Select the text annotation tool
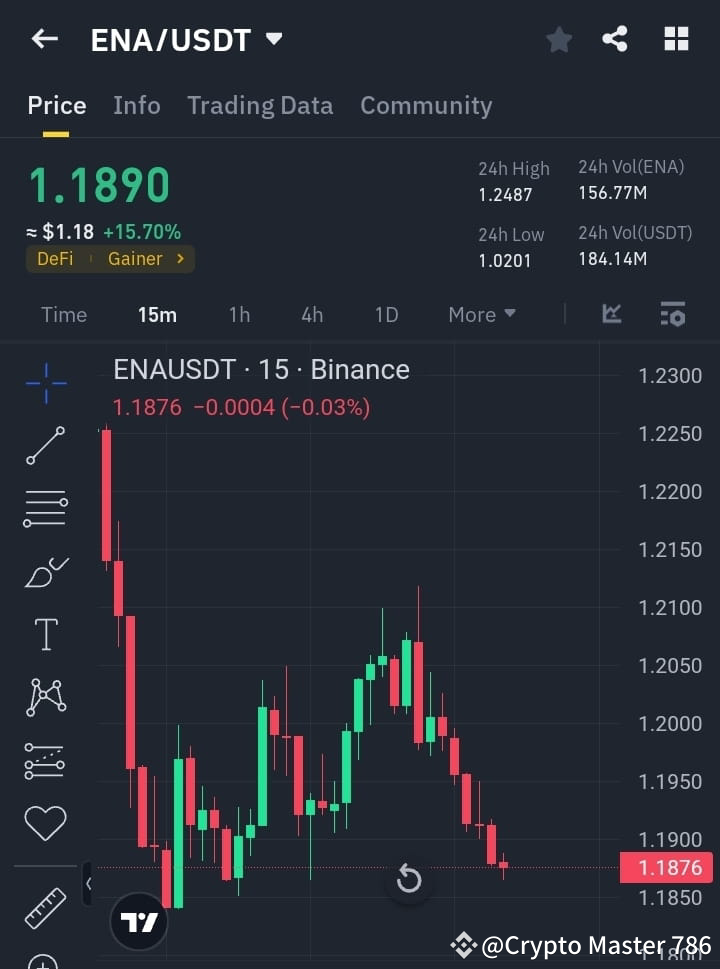Viewport: 720px width, 969px height. point(44,634)
